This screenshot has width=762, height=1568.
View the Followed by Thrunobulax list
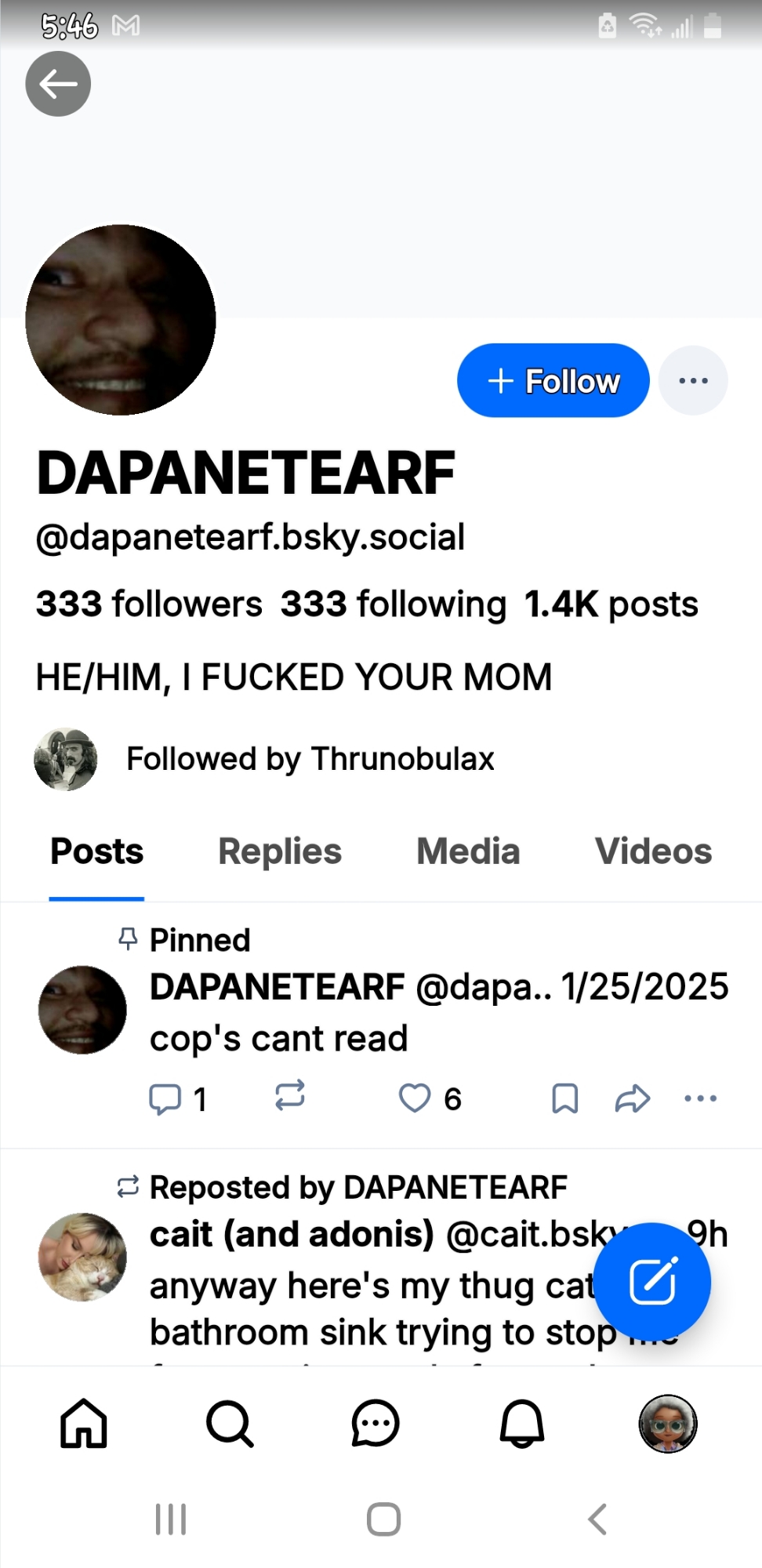click(x=310, y=759)
